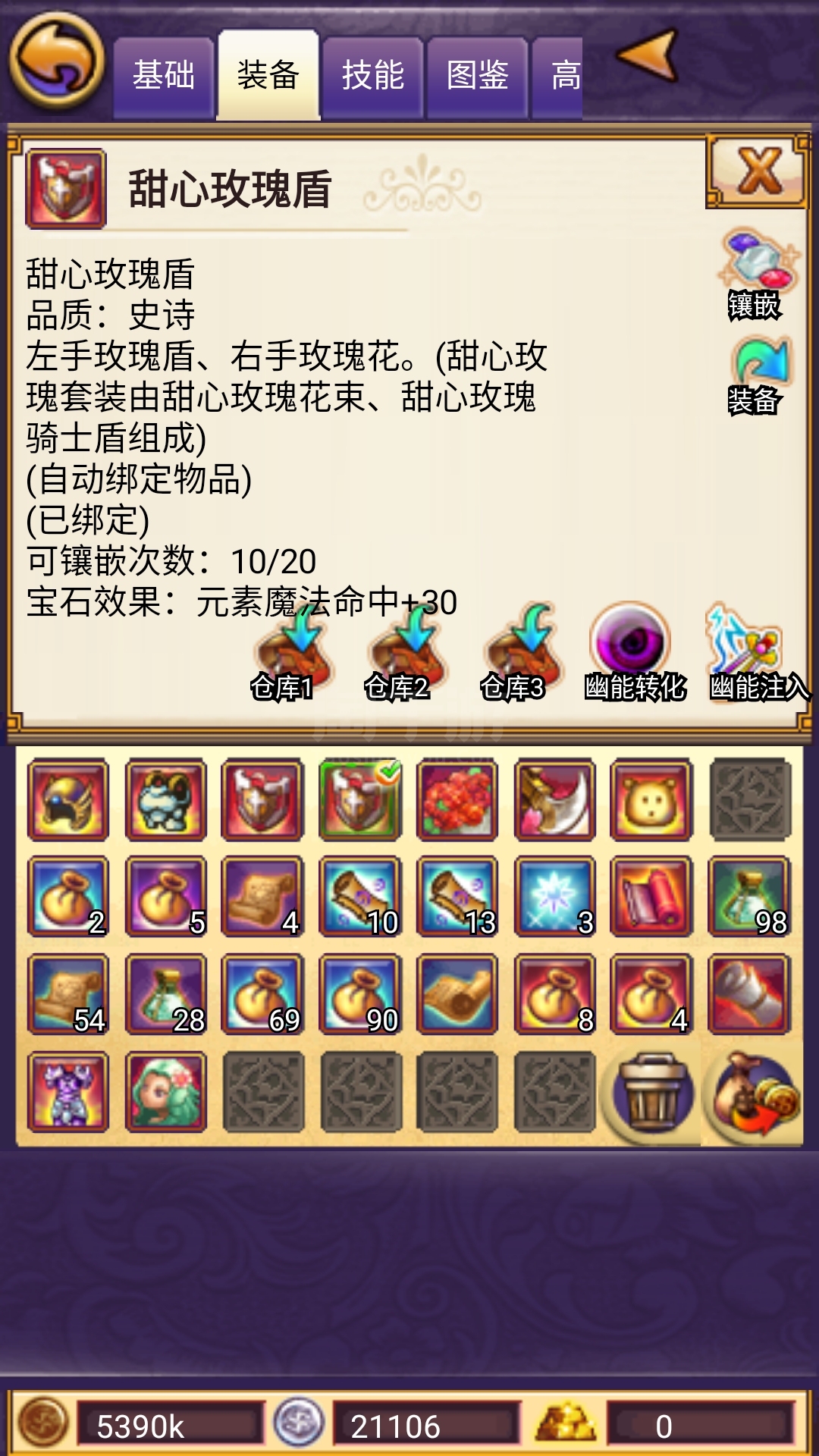
Task: Select the bag stack with 90
Action: point(360,995)
